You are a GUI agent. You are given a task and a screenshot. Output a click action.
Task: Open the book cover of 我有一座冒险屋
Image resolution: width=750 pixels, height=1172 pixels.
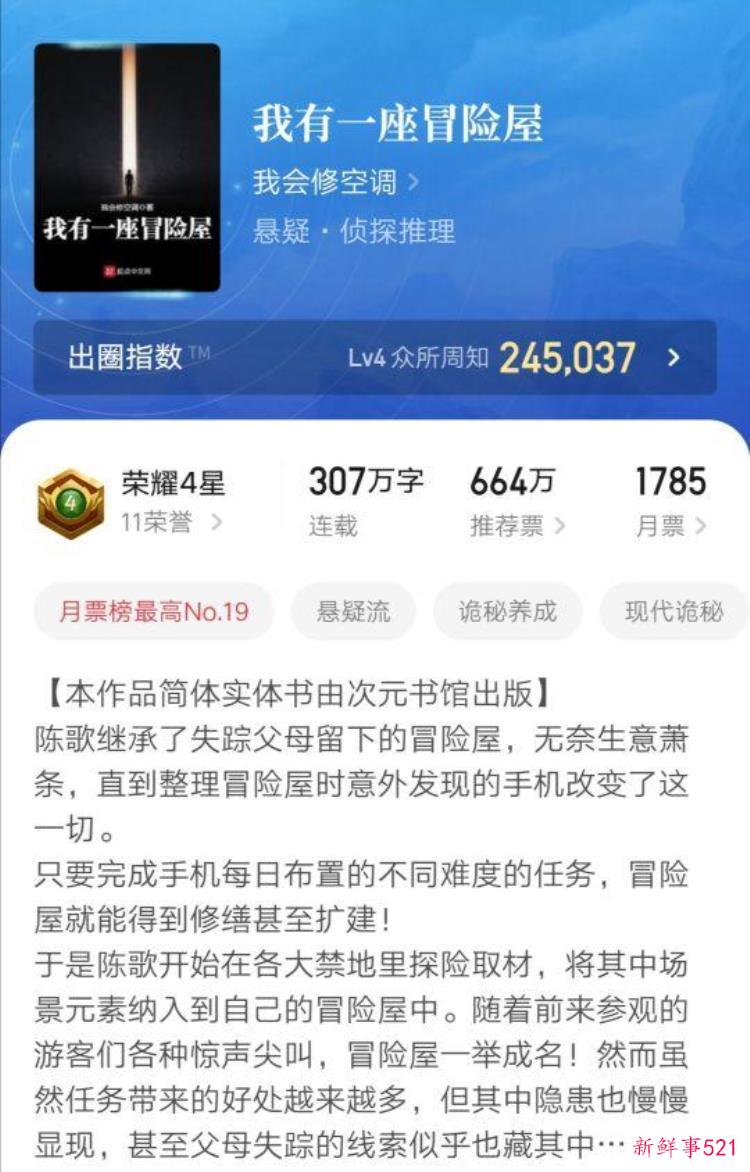click(x=127, y=167)
